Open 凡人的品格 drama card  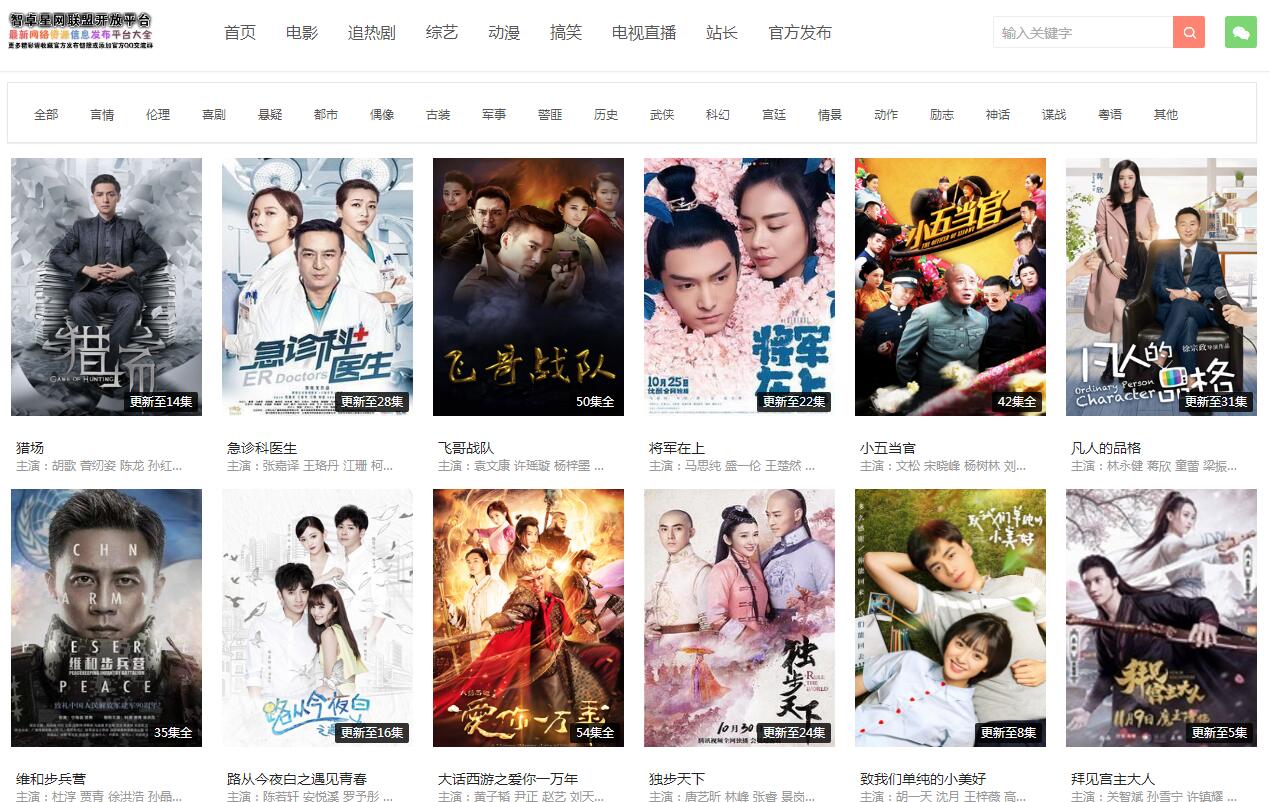[1161, 286]
